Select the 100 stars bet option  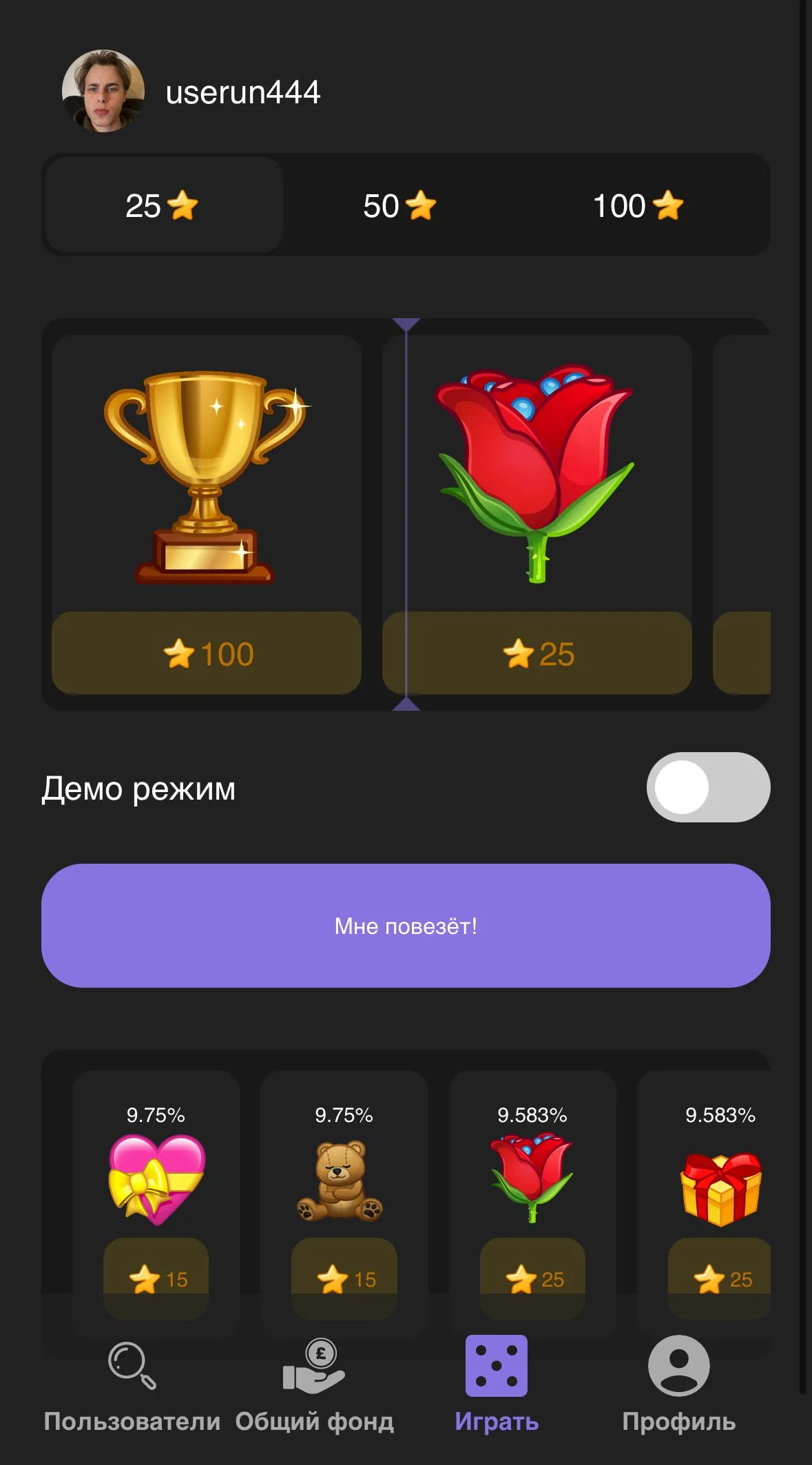[638, 205]
